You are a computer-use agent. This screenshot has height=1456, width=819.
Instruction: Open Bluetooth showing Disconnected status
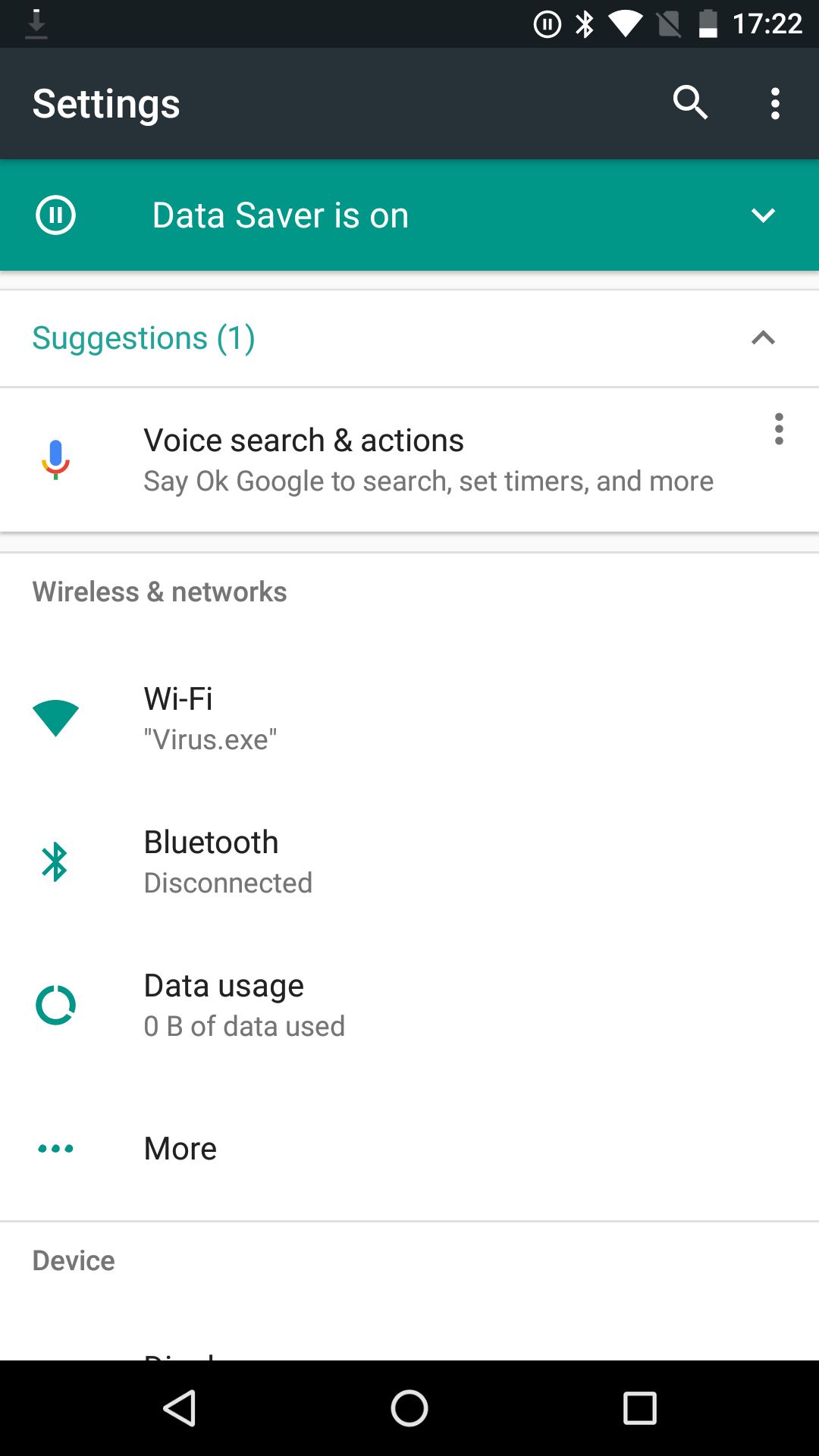tap(303, 861)
